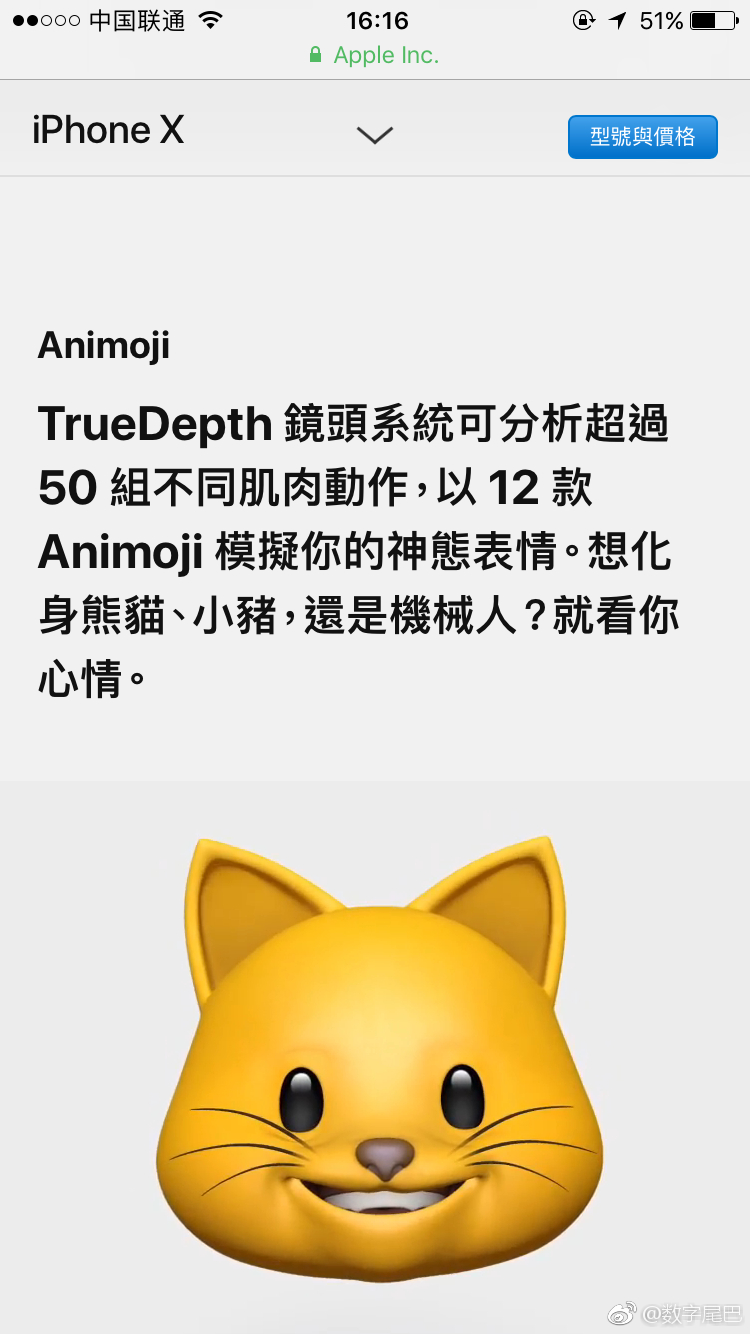Tap the 型號與價格 button
Screen dimensions: 750x1334
click(642, 137)
